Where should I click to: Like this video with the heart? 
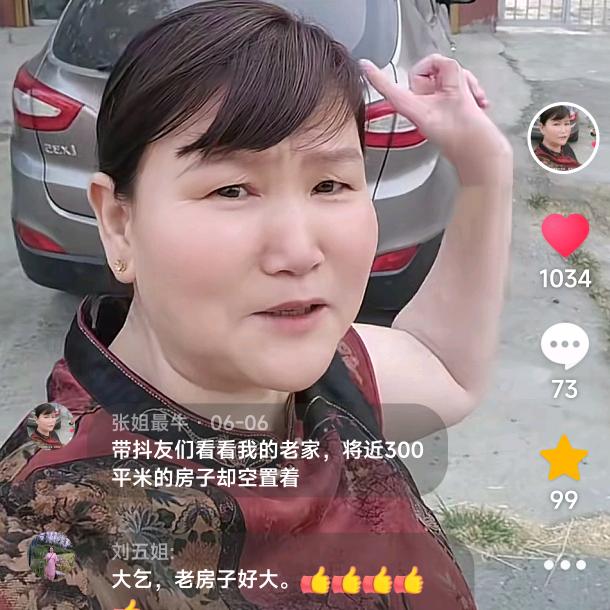click(x=565, y=236)
